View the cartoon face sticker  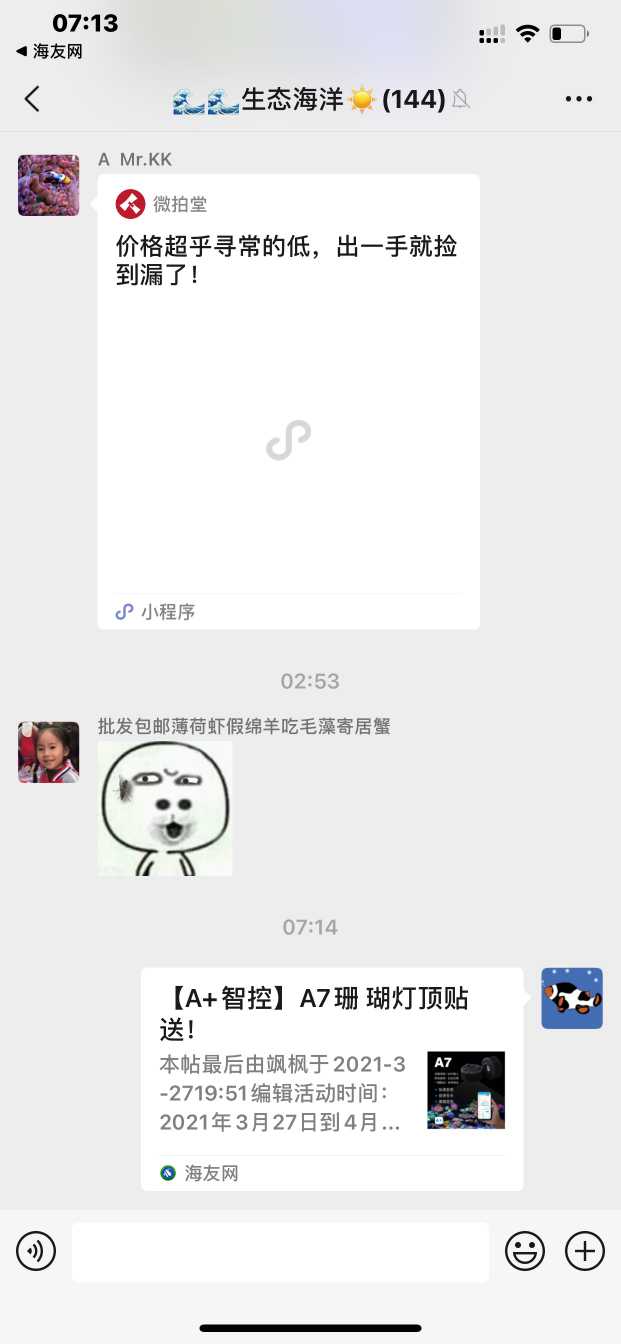(x=165, y=808)
